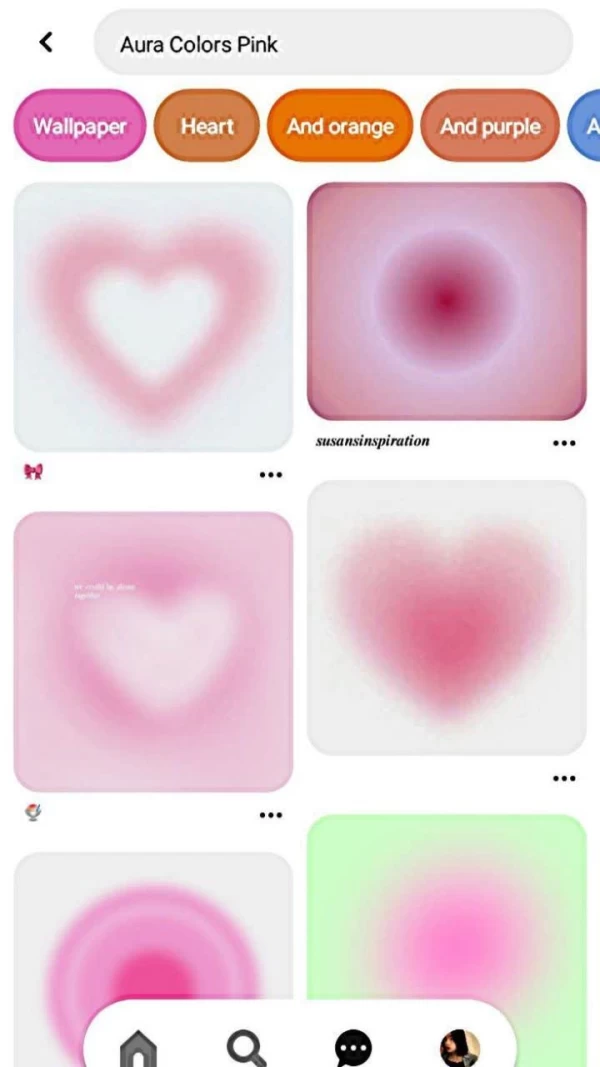600x1067 pixels.
Task: Open the solid pink heart aura pin
Action: point(446,617)
